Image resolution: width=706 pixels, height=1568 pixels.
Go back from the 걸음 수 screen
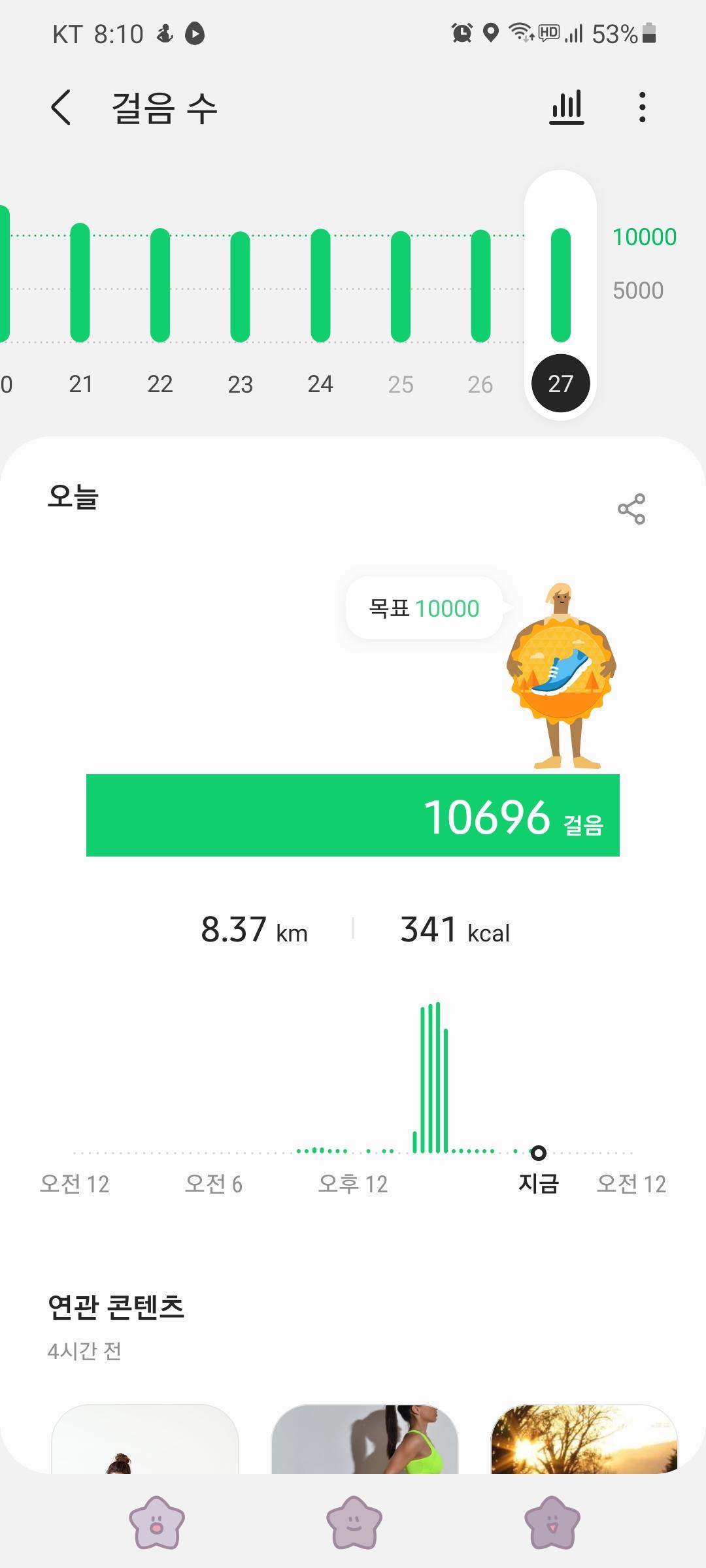pos(61,107)
